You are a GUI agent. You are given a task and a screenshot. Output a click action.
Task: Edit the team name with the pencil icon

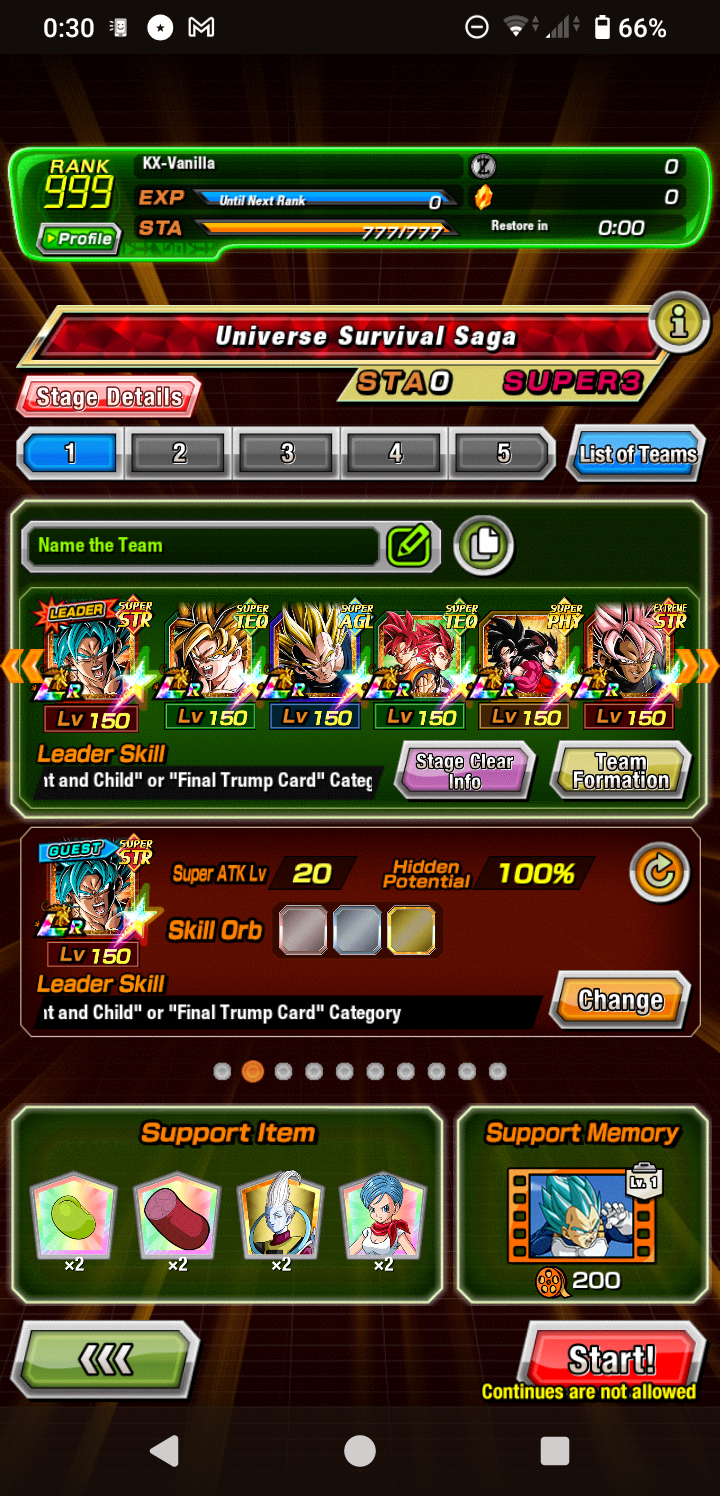[x=408, y=545]
